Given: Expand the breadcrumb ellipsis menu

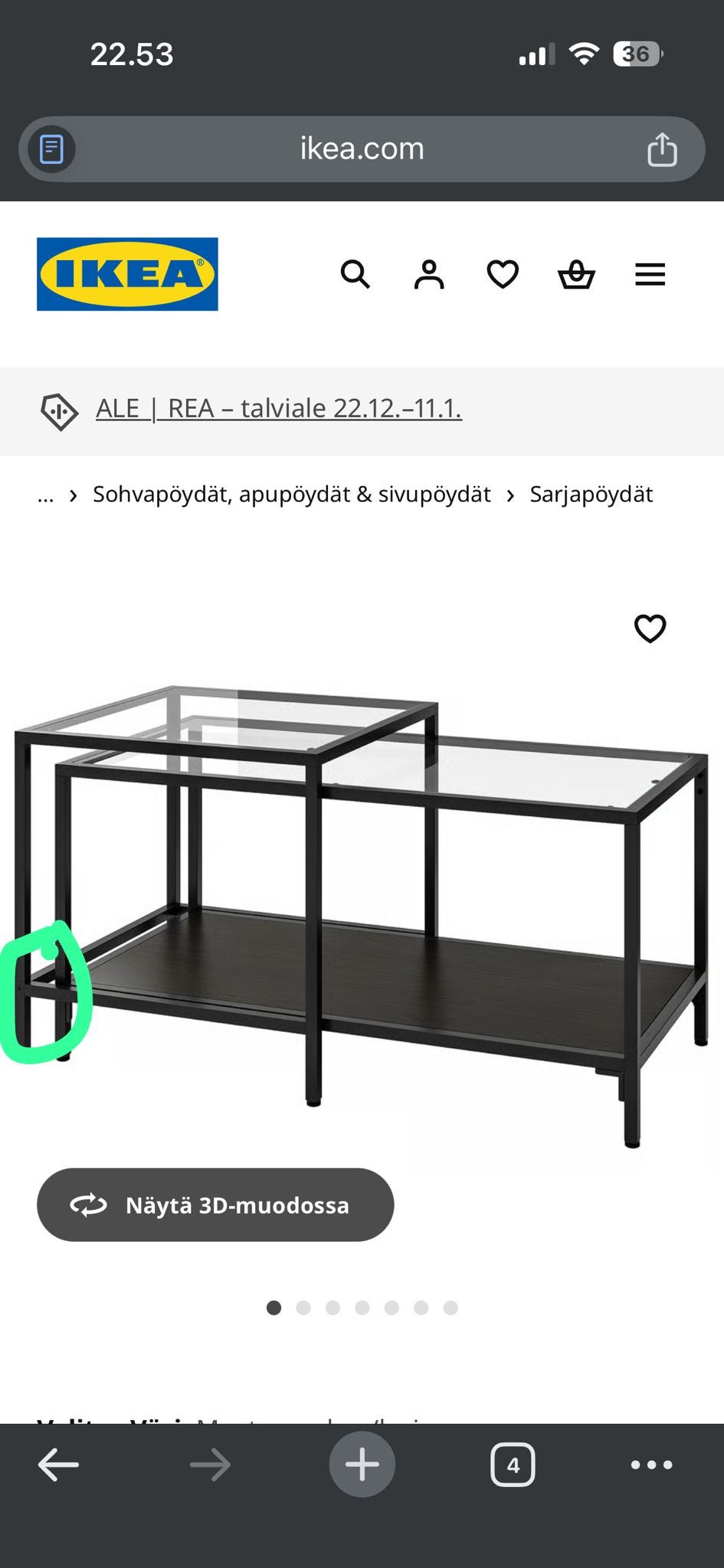Looking at the screenshot, I should (x=44, y=495).
